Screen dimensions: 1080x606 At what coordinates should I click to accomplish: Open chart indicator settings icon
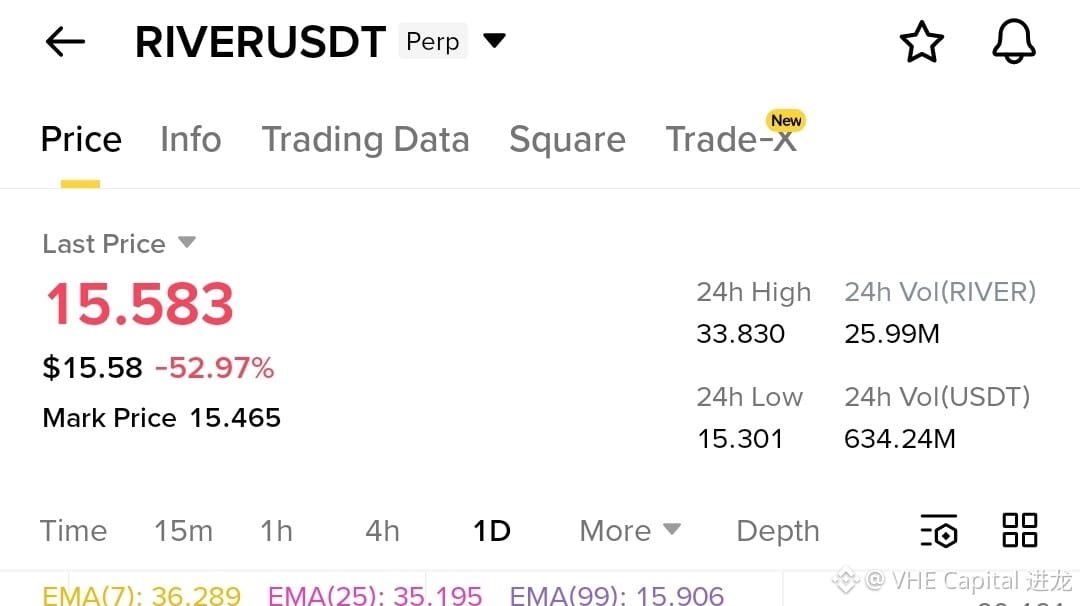939,531
